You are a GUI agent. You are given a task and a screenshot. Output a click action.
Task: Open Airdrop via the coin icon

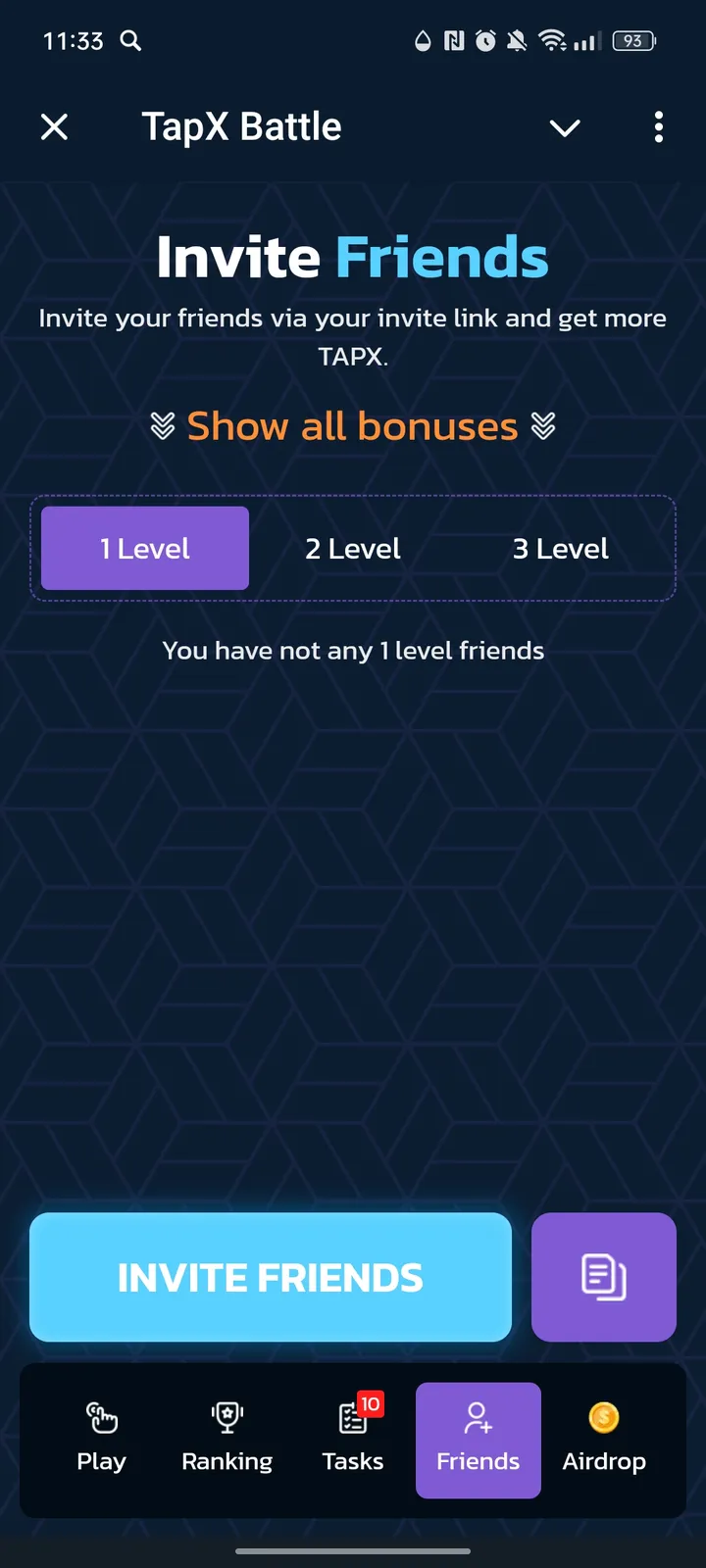(604, 1416)
